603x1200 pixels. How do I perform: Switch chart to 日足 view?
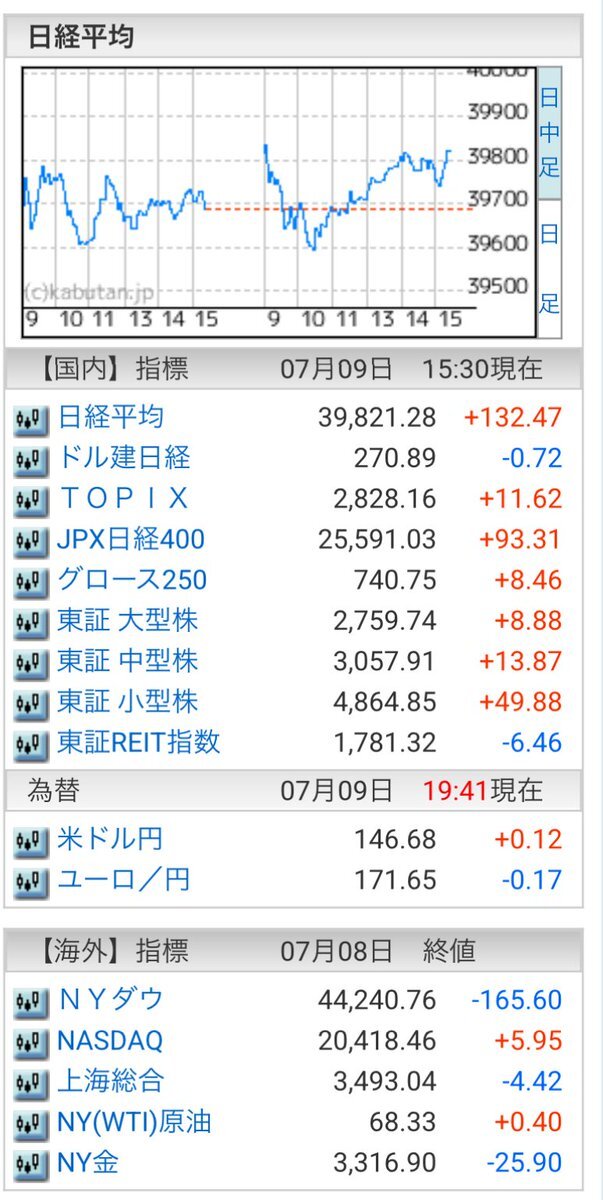(x=549, y=268)
